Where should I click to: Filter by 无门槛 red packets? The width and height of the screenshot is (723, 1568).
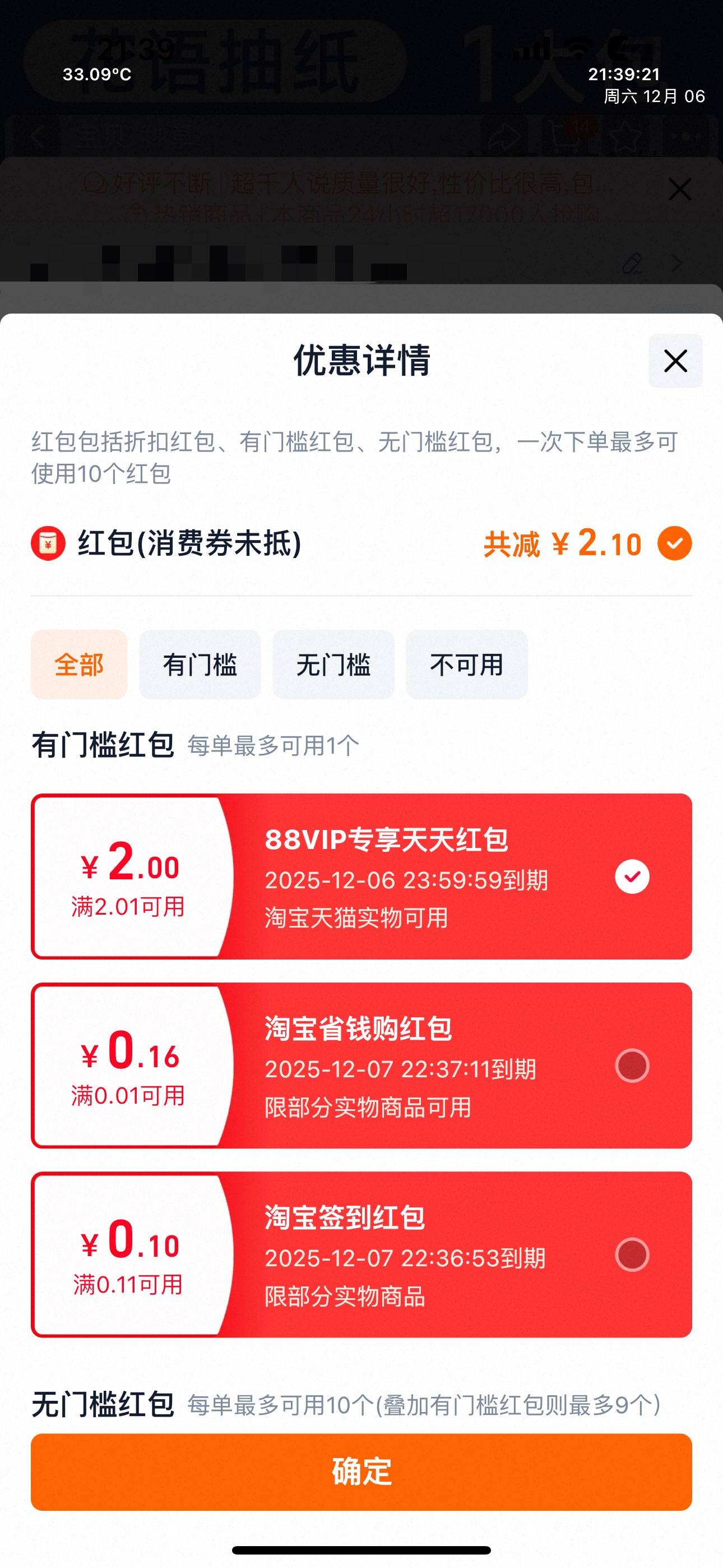[333, 664]
